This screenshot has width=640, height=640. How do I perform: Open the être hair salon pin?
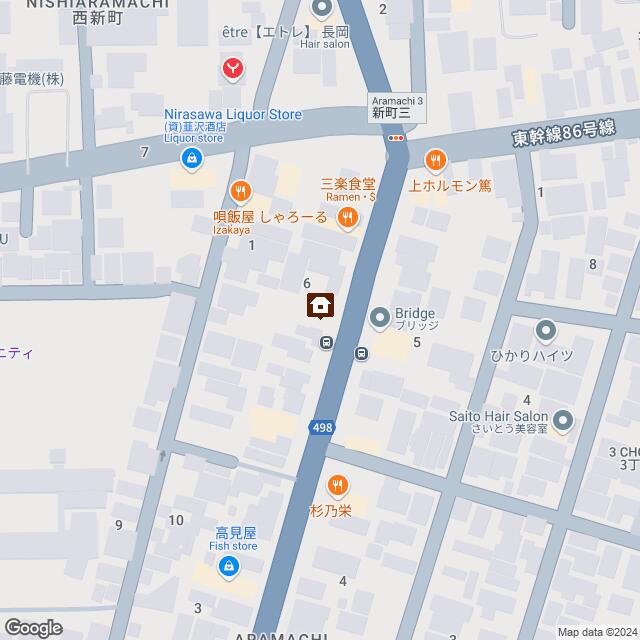[x=322, y=10]
